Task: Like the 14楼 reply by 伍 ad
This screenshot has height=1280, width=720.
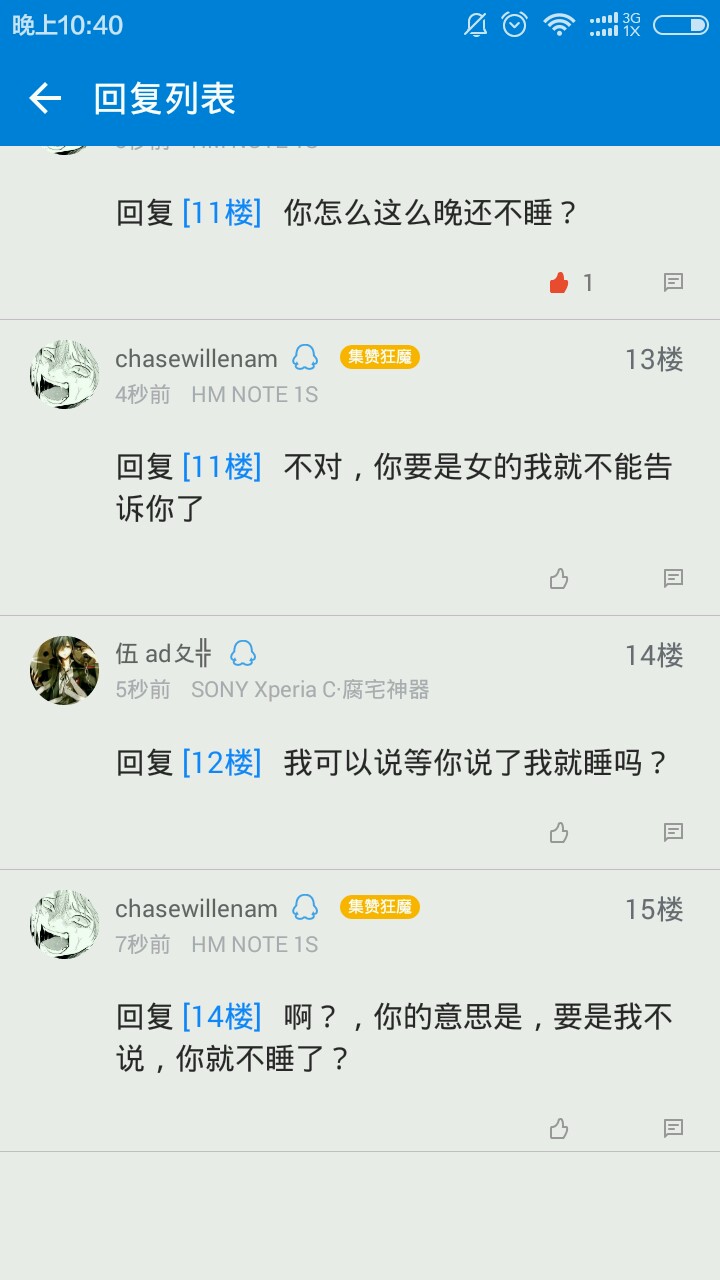Action: point(559,833)
